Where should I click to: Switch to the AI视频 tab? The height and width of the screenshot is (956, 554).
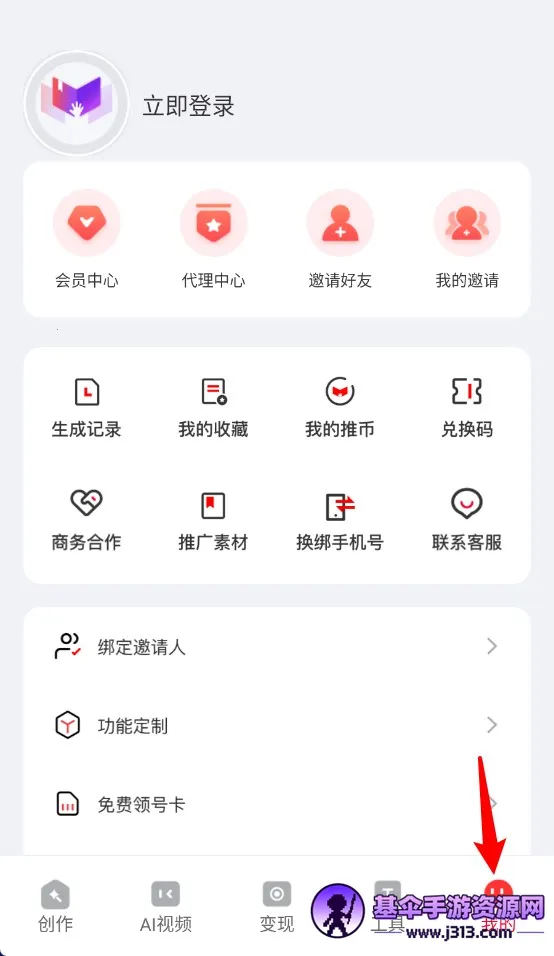(166, 907)
